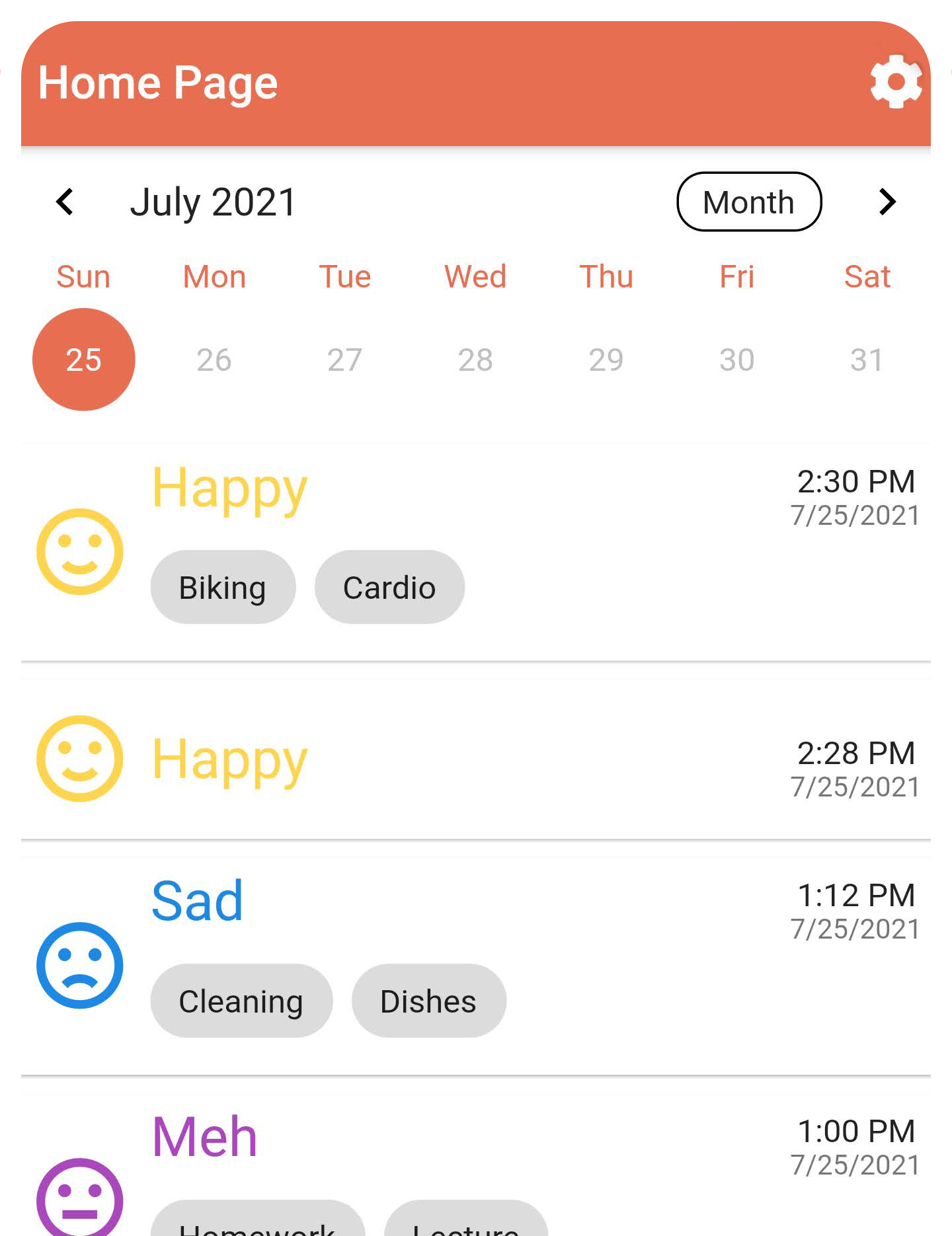Screen dimensions: 952x1236
Task: Tap the Cardio activity chip
Action: tap(389, 588)
